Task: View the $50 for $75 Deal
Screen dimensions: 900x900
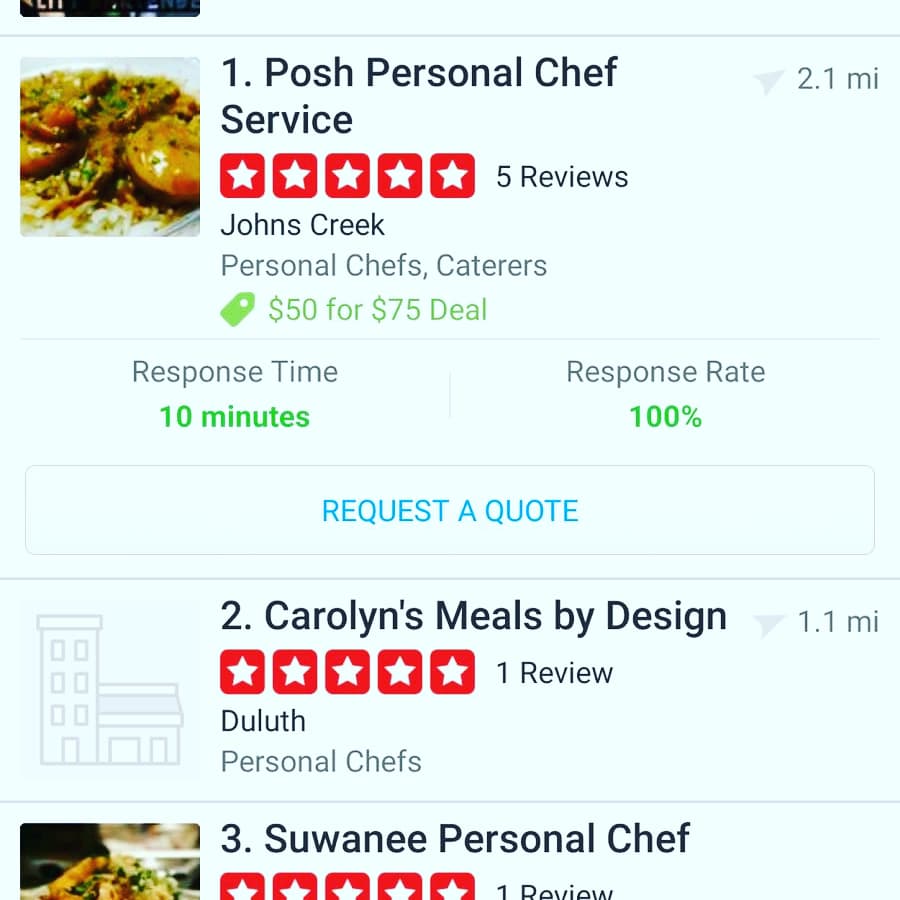Action: click(376, 310)
